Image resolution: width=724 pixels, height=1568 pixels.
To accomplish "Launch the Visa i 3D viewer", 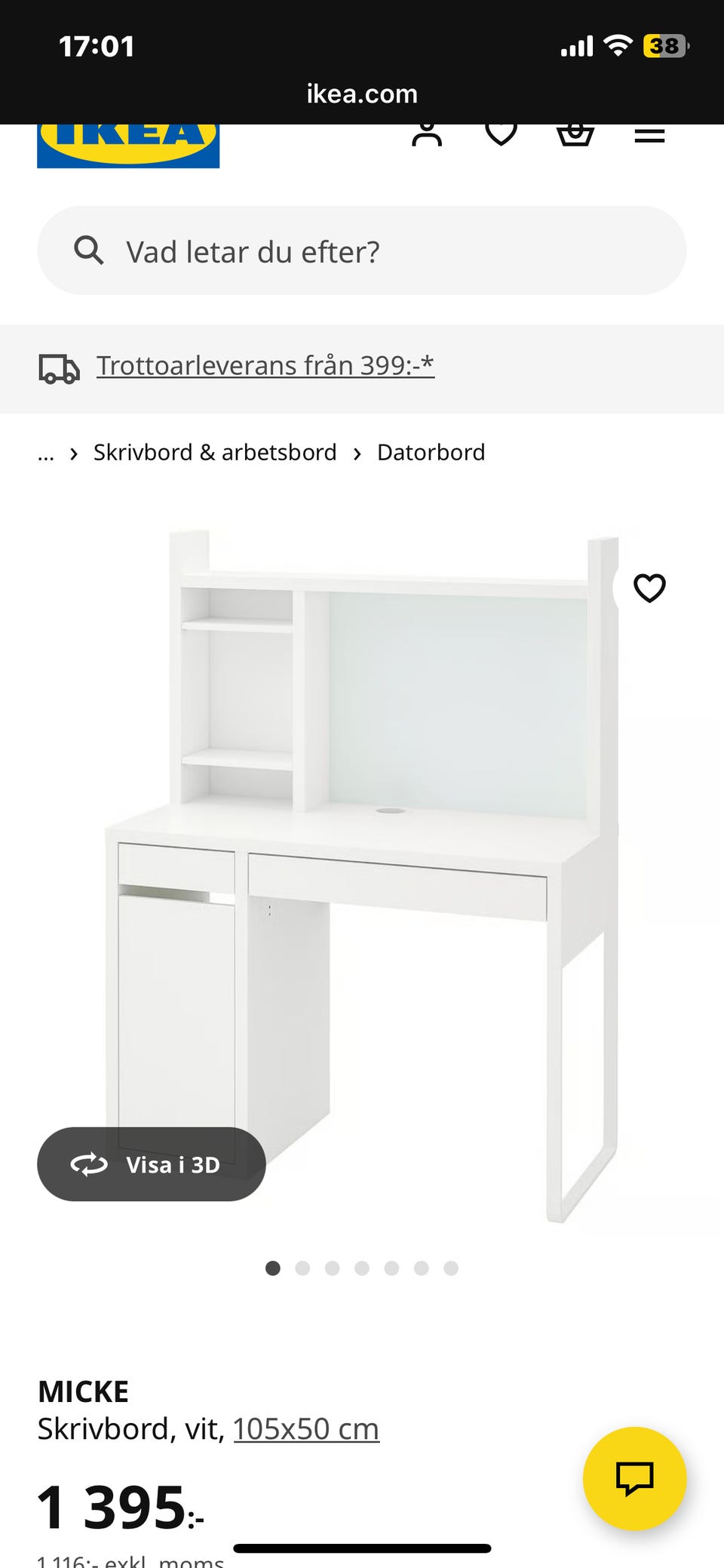I will [152, 1164].
